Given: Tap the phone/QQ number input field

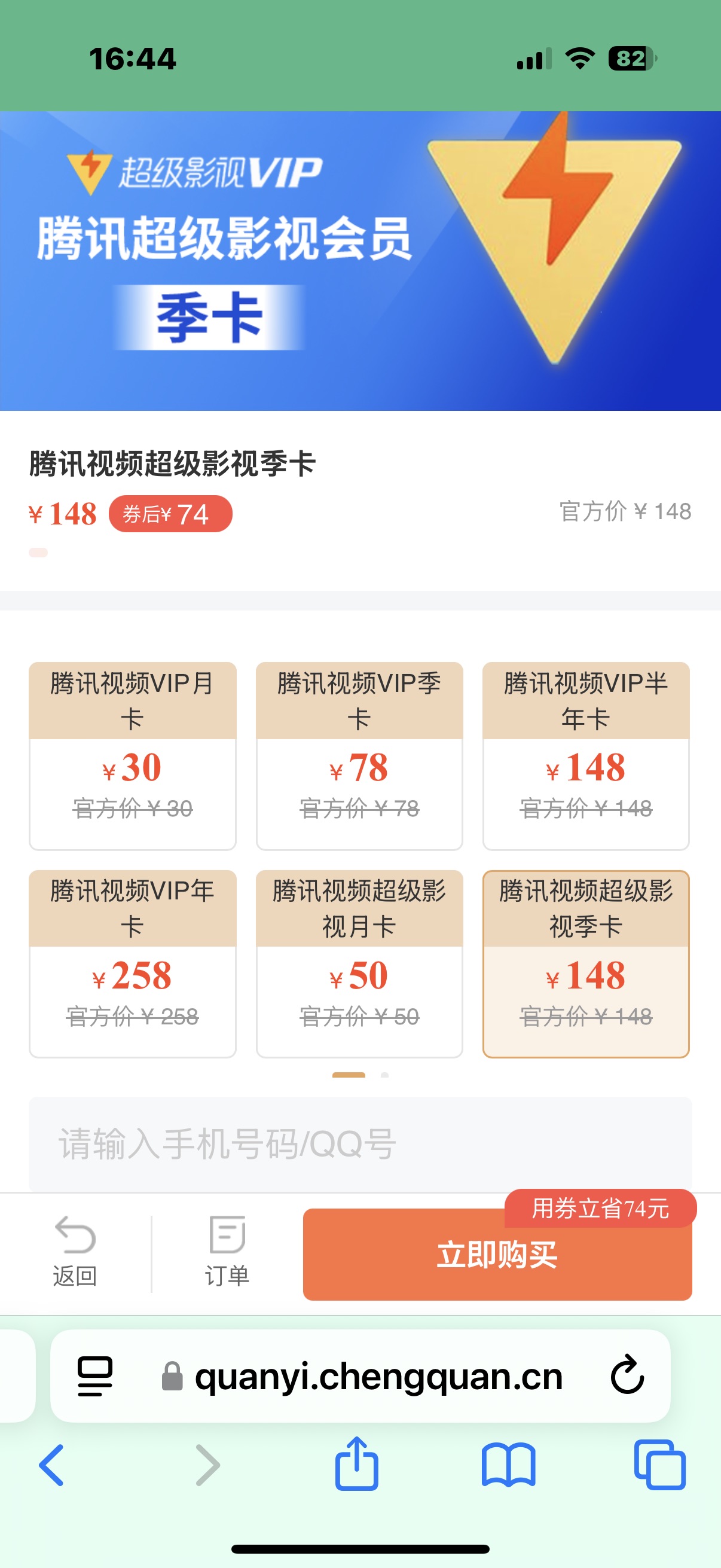Looking at the screenshot, I should [x=360, y=1144].
